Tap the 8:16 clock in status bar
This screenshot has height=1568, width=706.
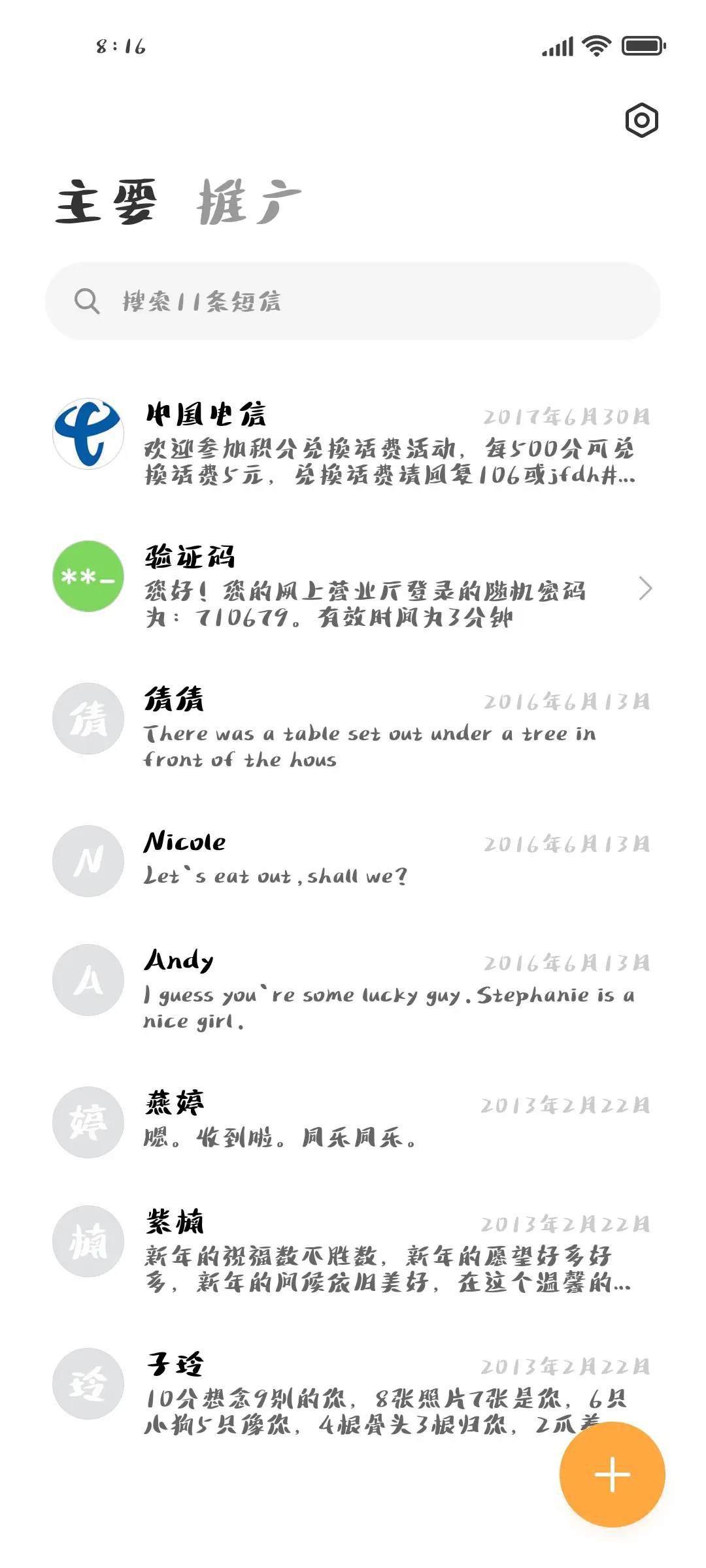[121, 46]
